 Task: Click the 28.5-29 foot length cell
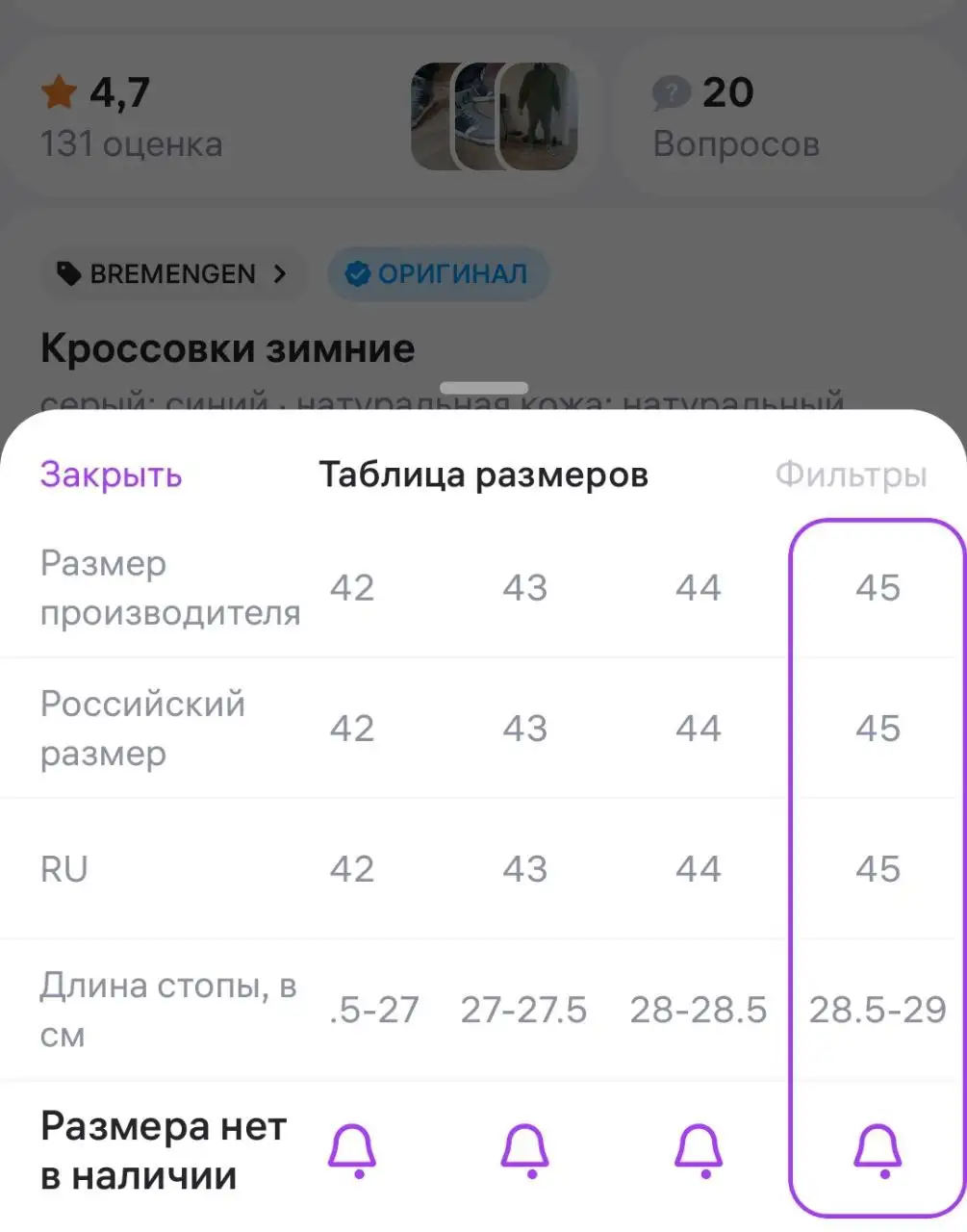(876, 1009)
